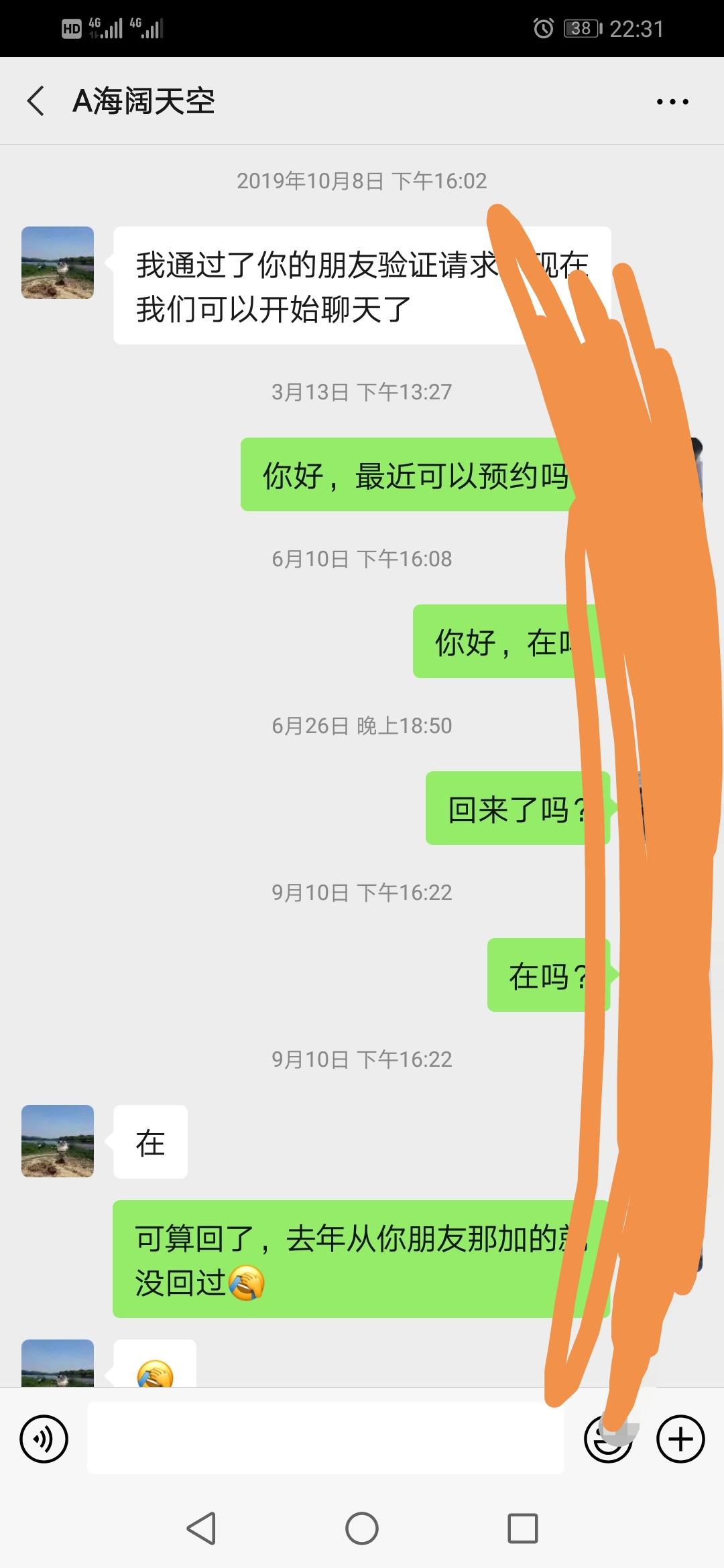
Task: Tap the contact's avatar beside '在' message
Action: coord(57,1142)
